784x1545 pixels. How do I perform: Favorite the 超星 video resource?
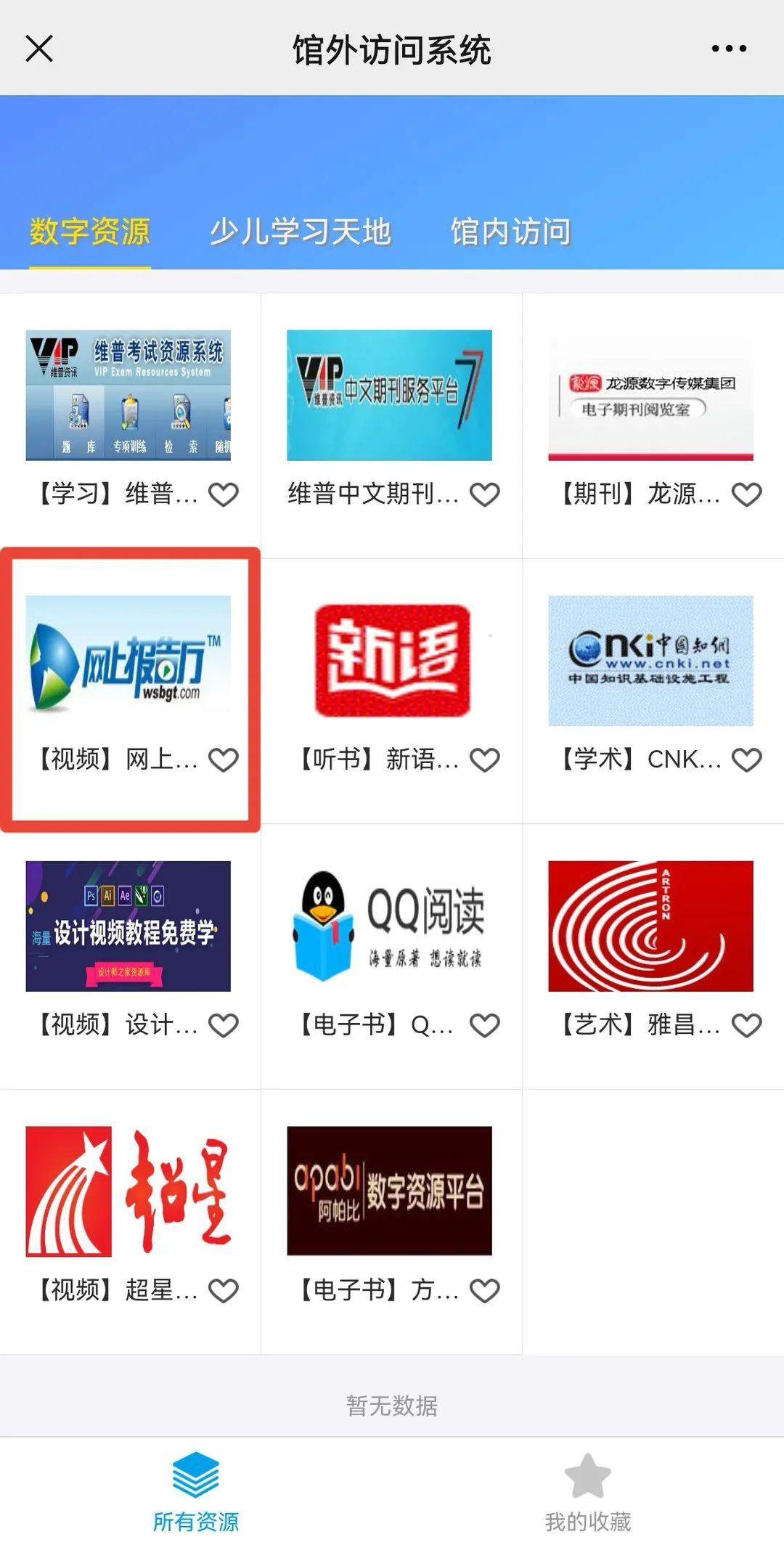tap(224, 1291)
